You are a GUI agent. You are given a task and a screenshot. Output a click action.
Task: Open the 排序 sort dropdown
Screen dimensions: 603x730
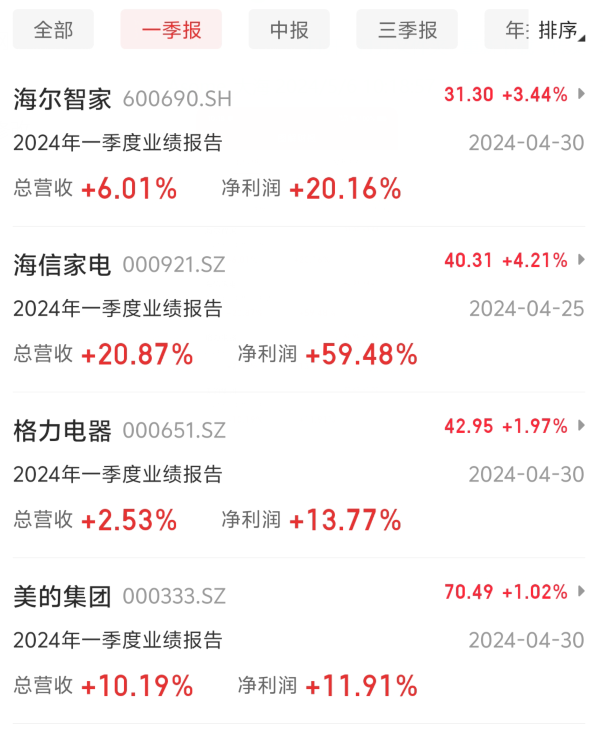click(x=562, y=30)
